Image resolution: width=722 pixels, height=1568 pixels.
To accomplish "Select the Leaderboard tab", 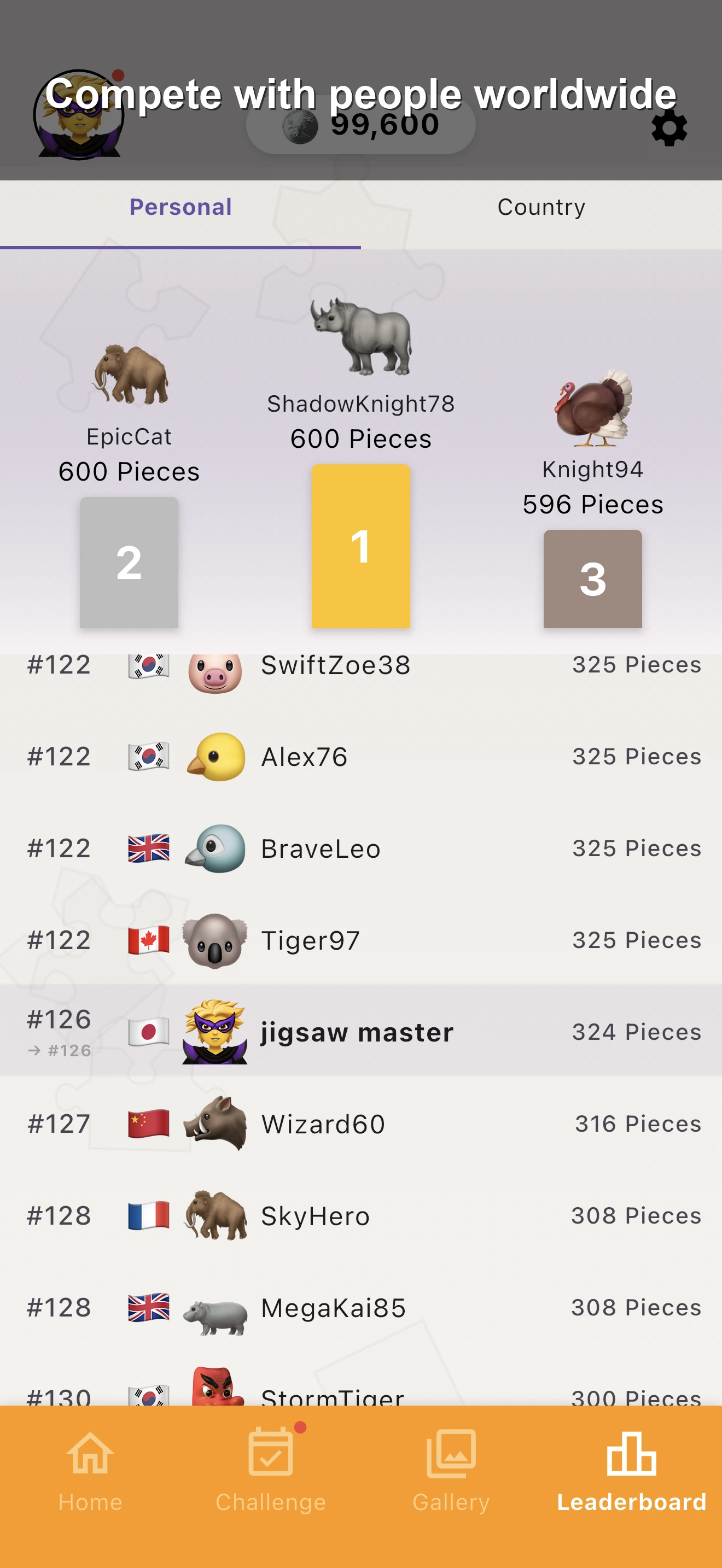I will tap(632, 1471).
